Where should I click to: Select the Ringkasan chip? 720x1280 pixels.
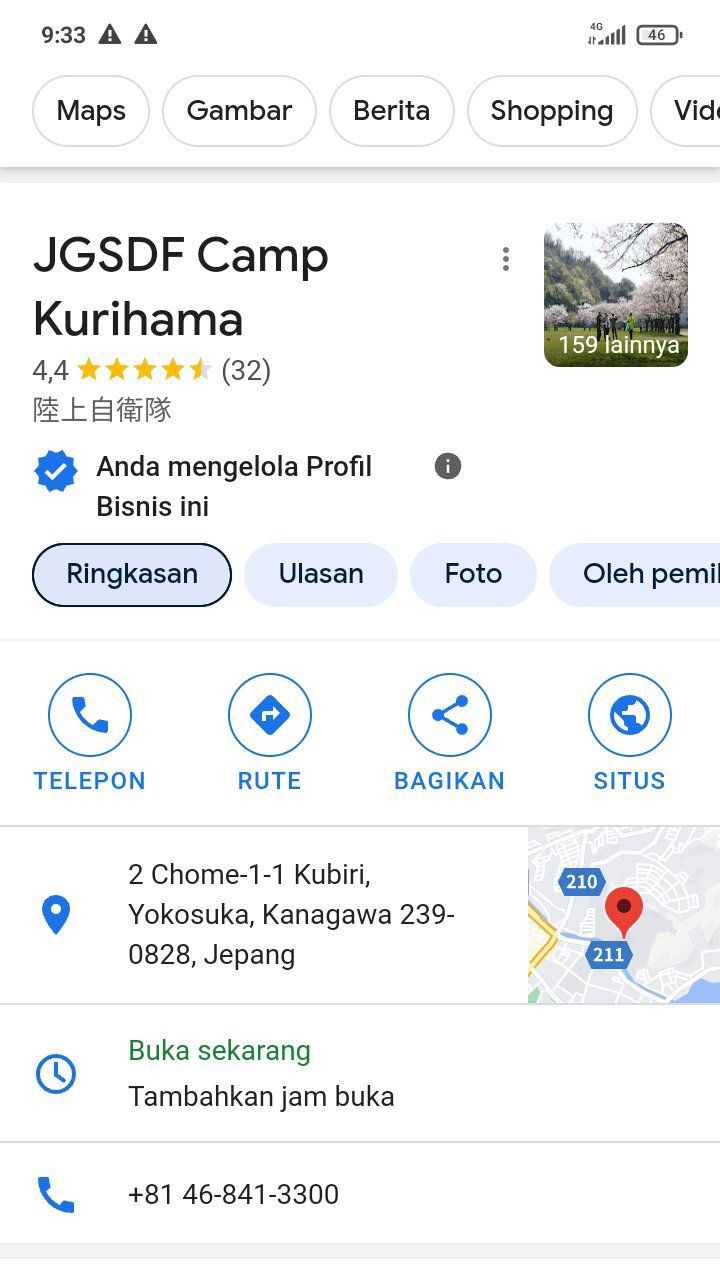[x=132, y=574]
